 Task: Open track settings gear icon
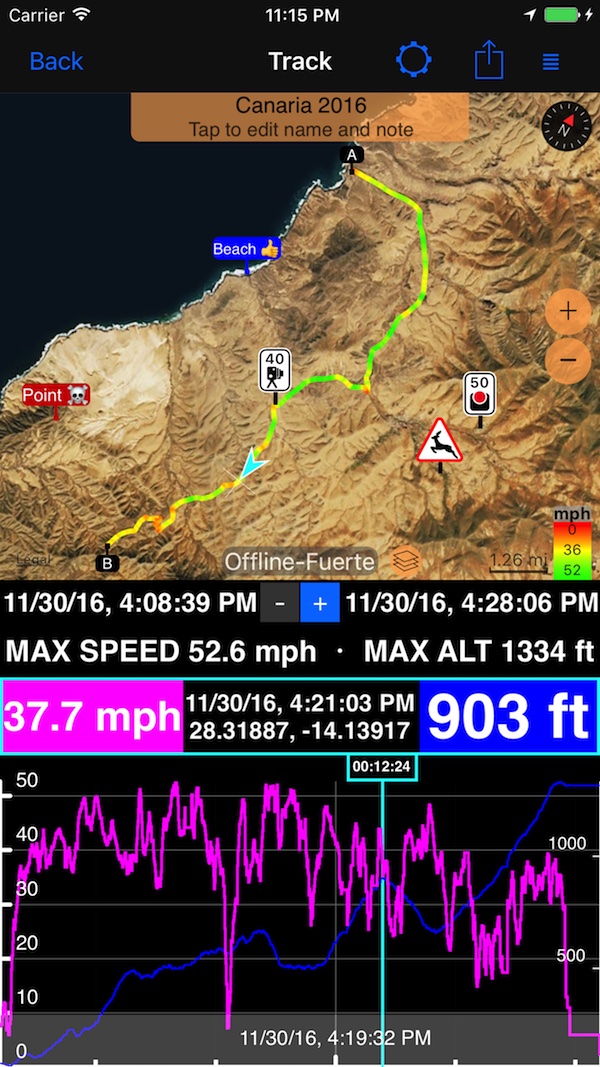point(413,61)
